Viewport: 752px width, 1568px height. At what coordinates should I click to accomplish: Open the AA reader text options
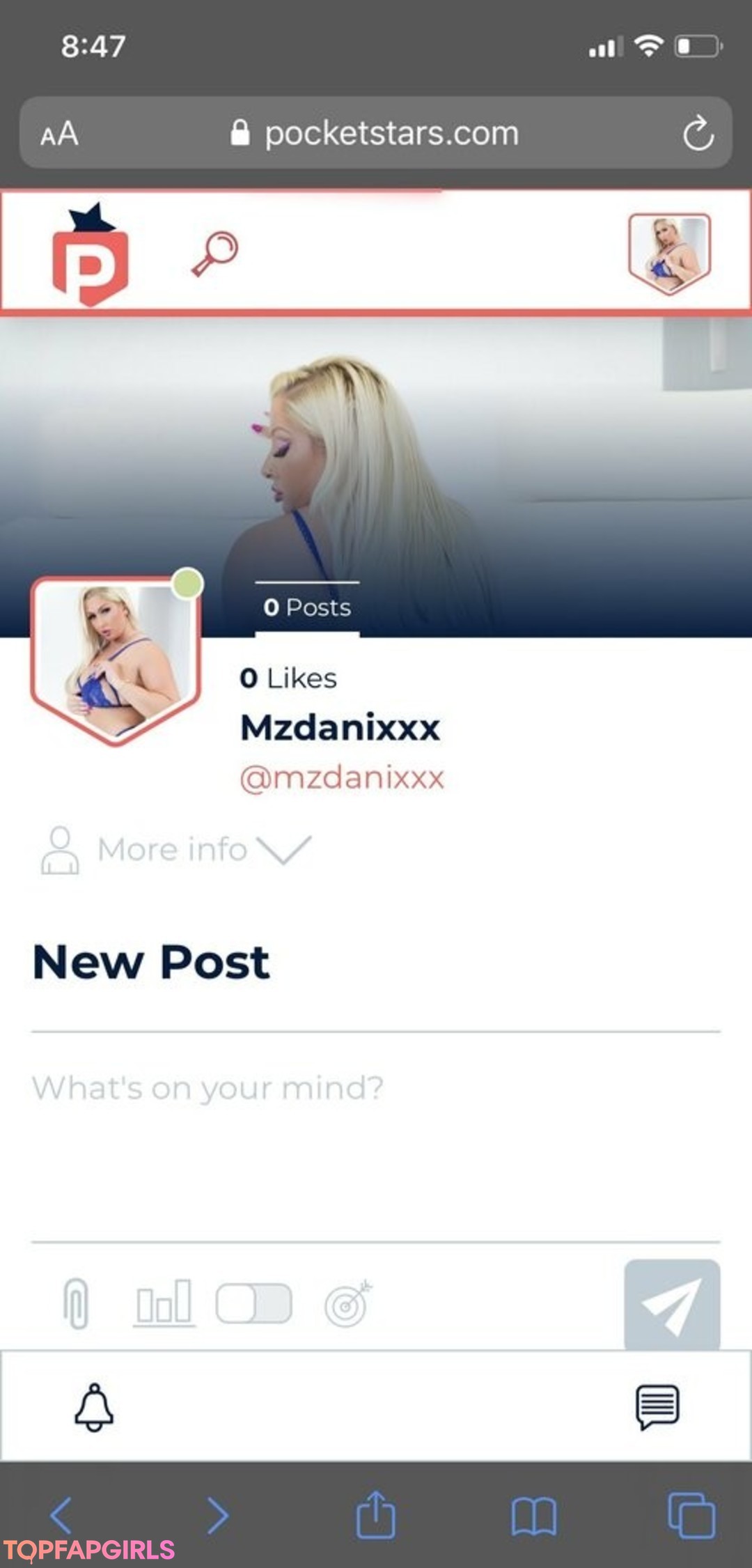pyautogui.click(x=59, y=133)
